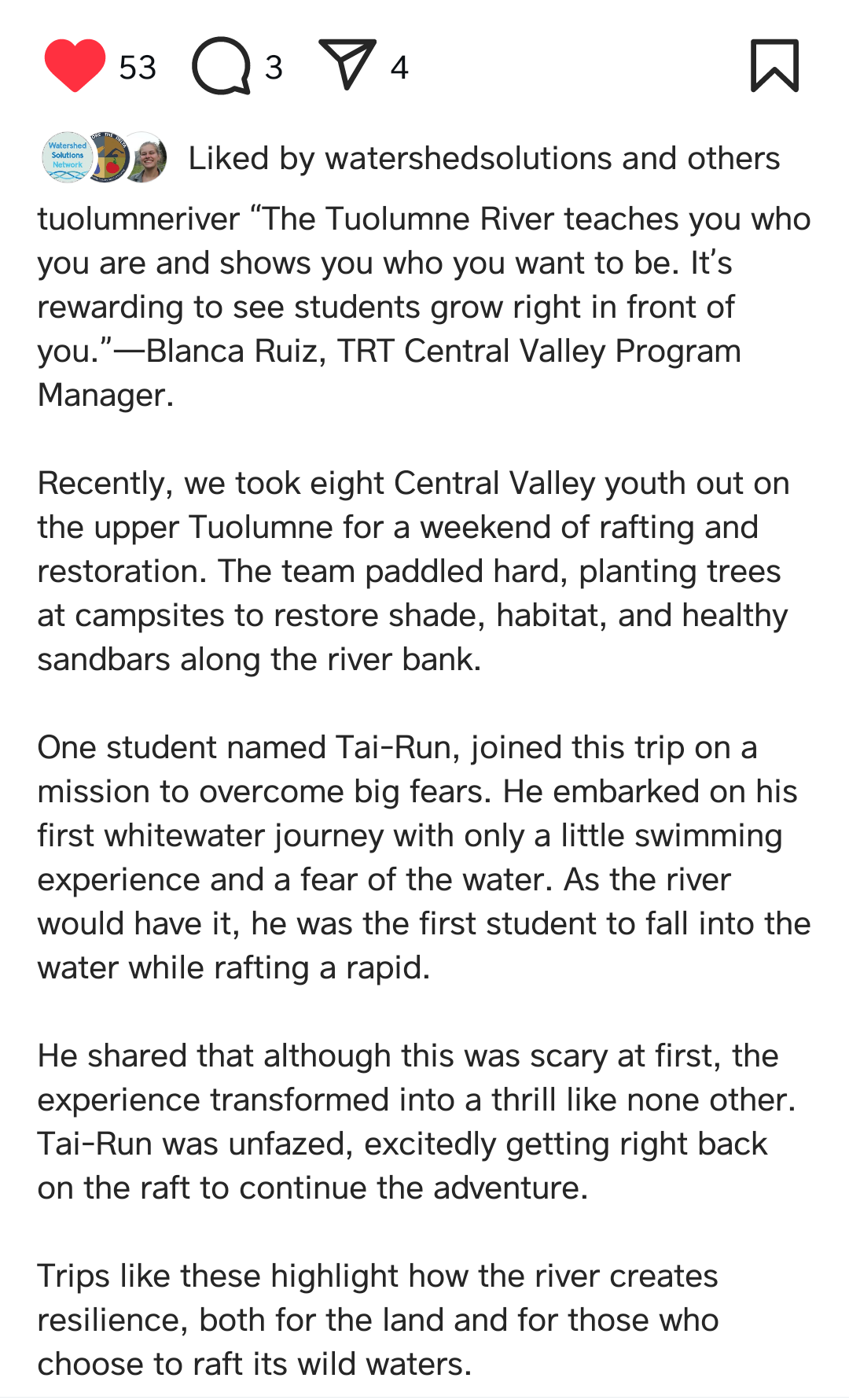Open the comments bubble icon

222,66
